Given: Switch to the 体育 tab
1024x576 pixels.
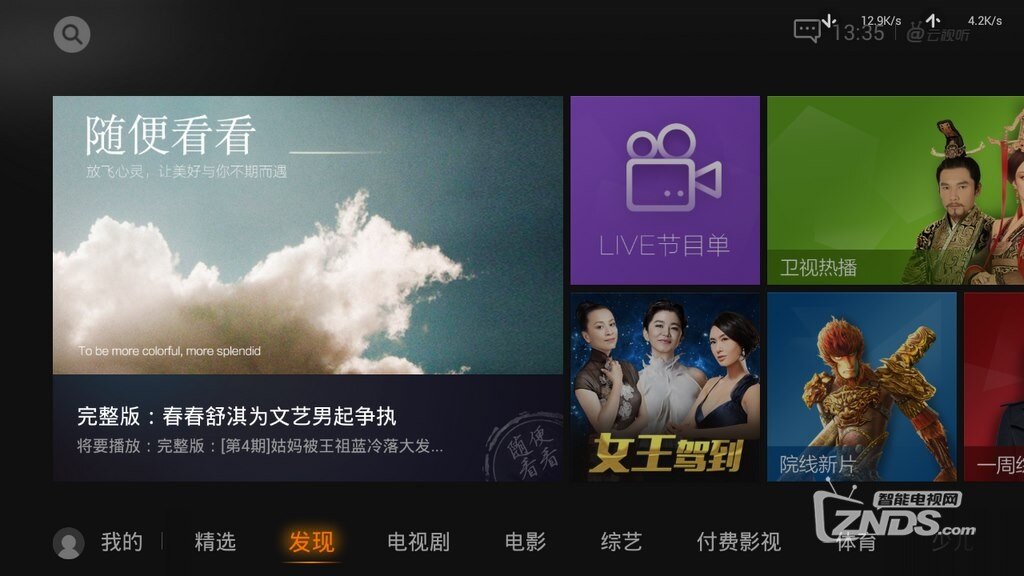Looking at the screenshot, I should 856,543.
